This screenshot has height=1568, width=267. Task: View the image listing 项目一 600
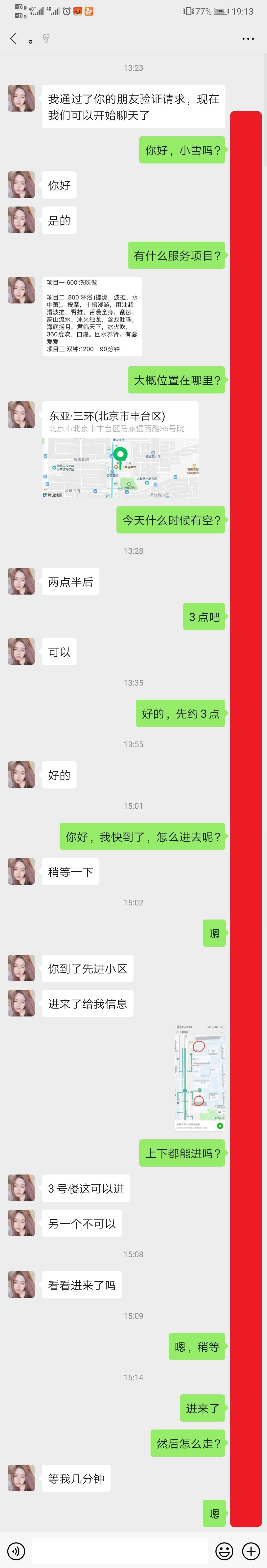coord(92,317)
